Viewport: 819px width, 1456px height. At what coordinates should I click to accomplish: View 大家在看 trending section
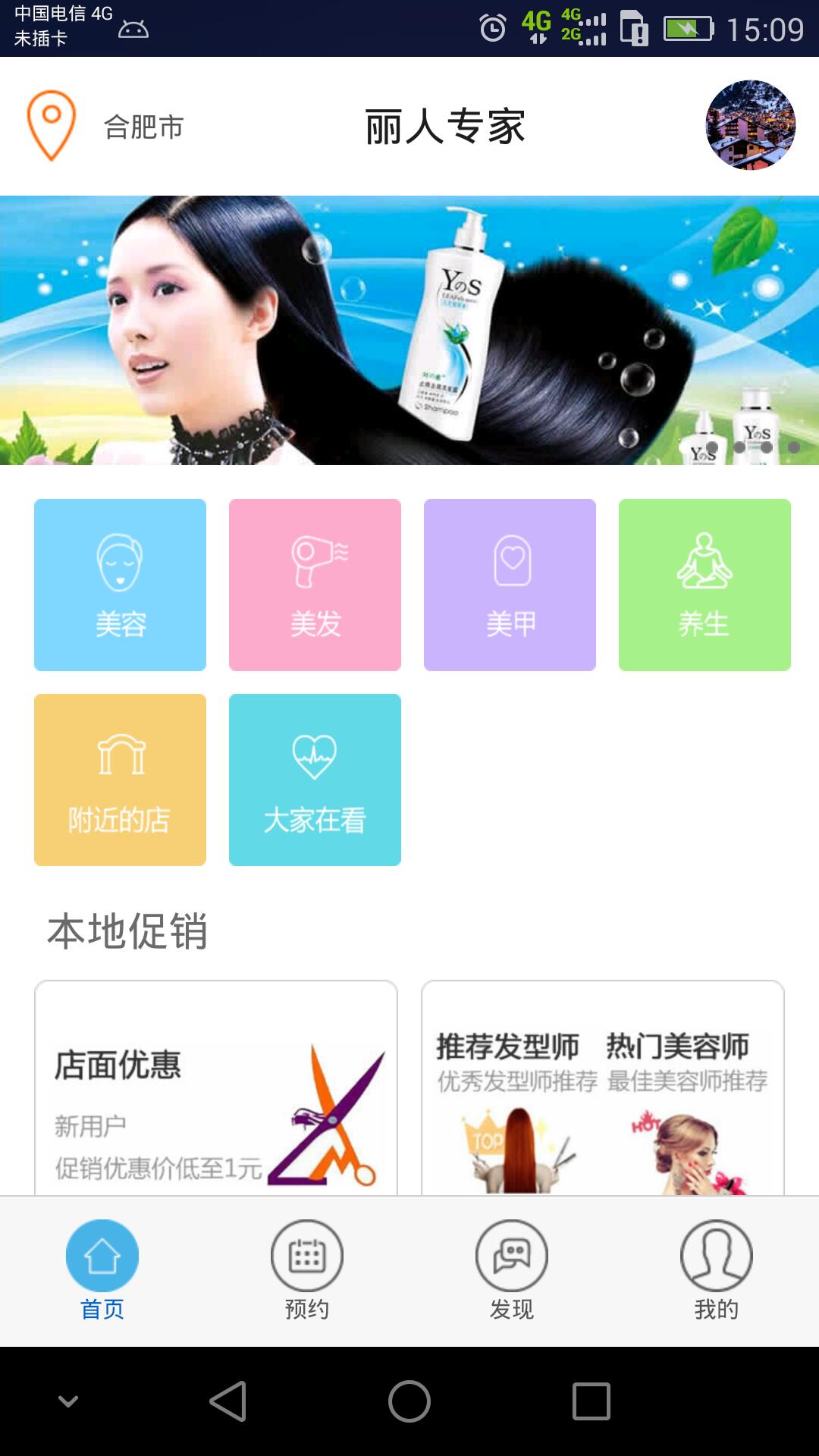[x=315, y=780]
